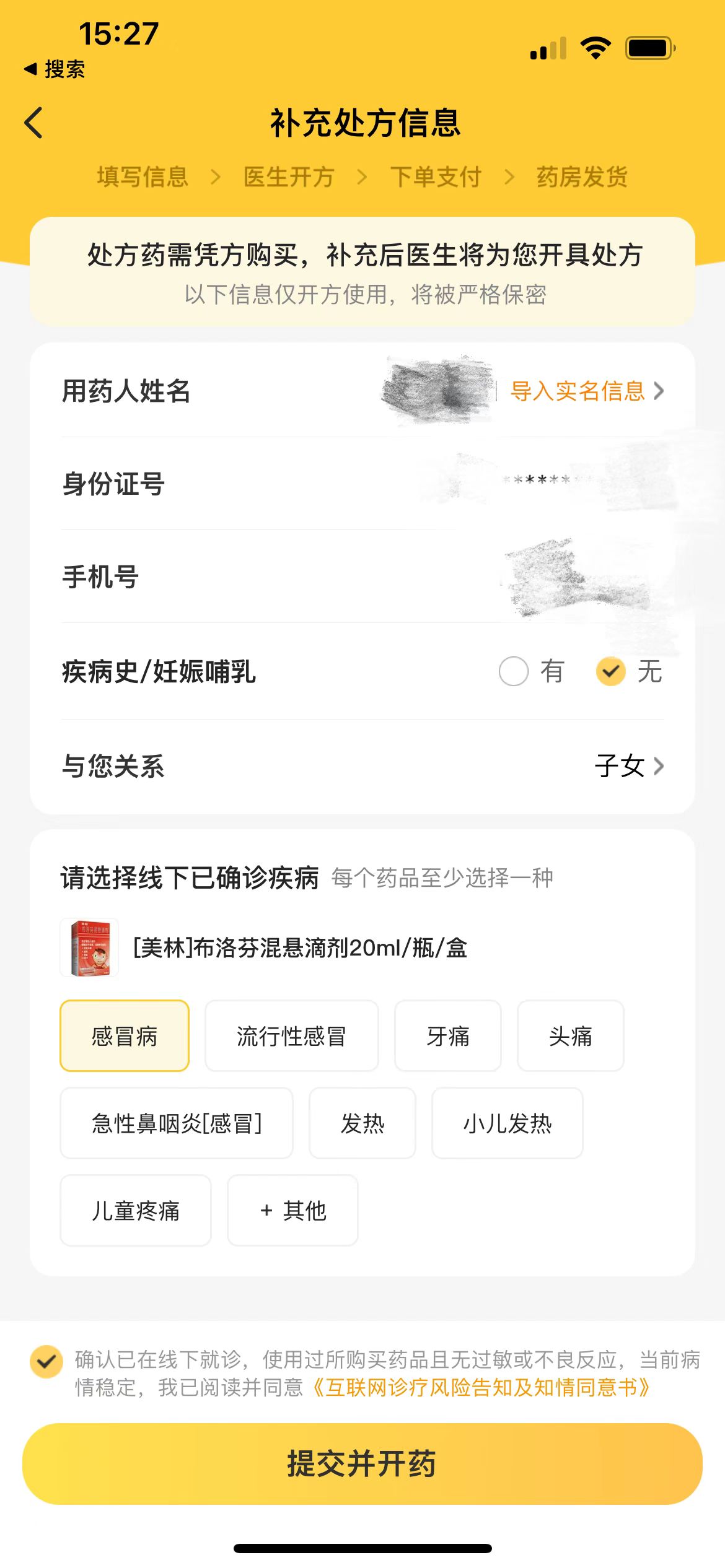Select the 小儿发热 chip
The image size is (725, 1568).
pos(507,1123)
